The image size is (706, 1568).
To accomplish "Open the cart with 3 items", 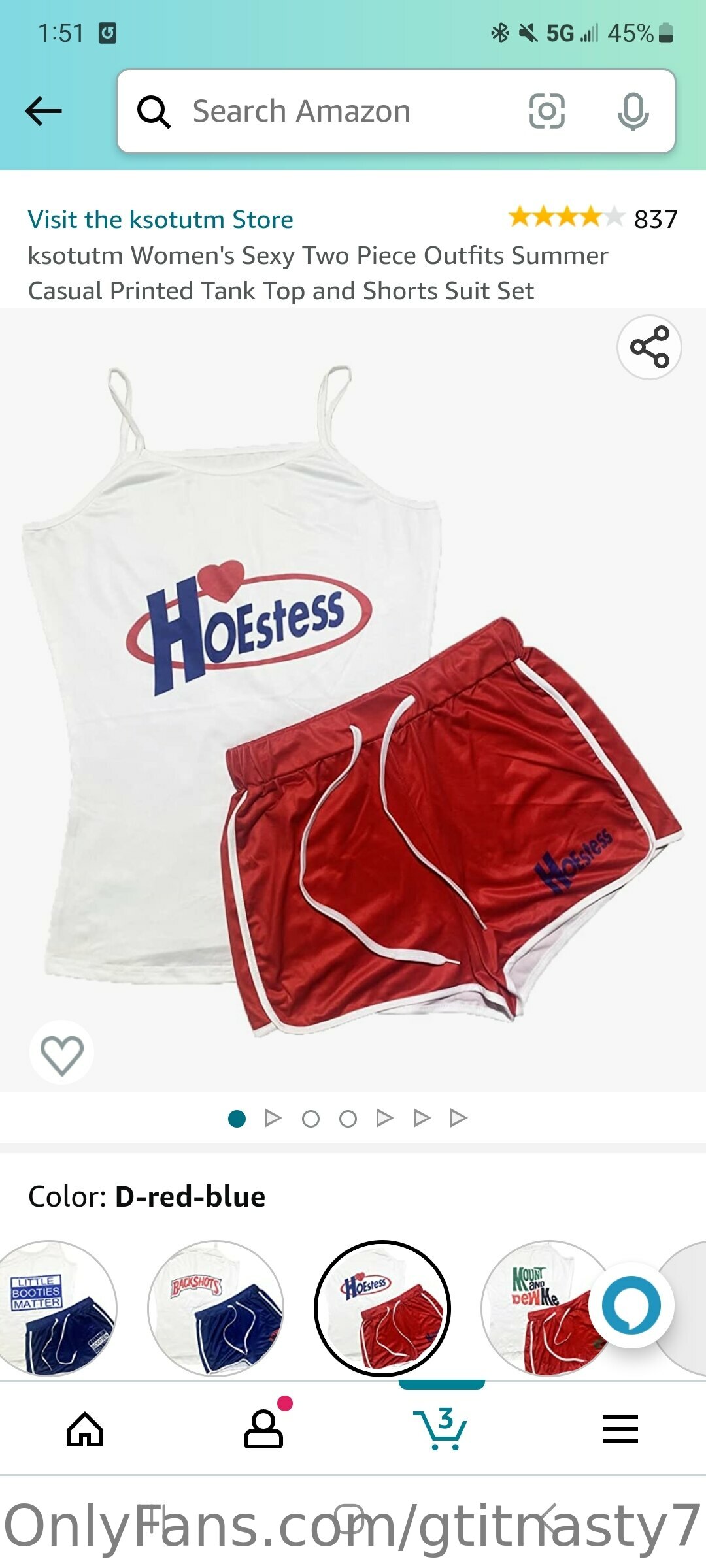I will click(441, 1428).
